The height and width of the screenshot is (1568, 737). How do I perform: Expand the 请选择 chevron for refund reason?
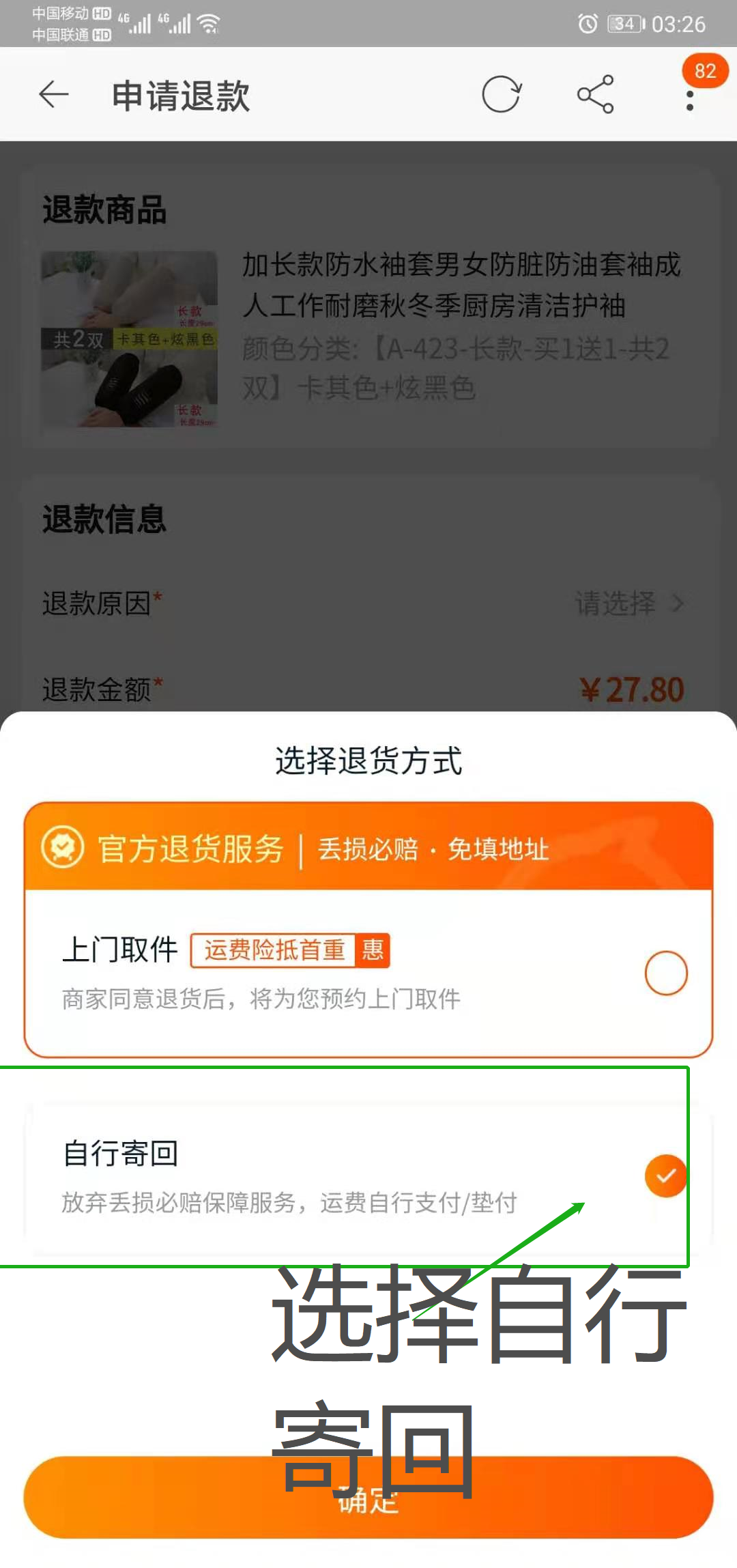click(679, 603)
